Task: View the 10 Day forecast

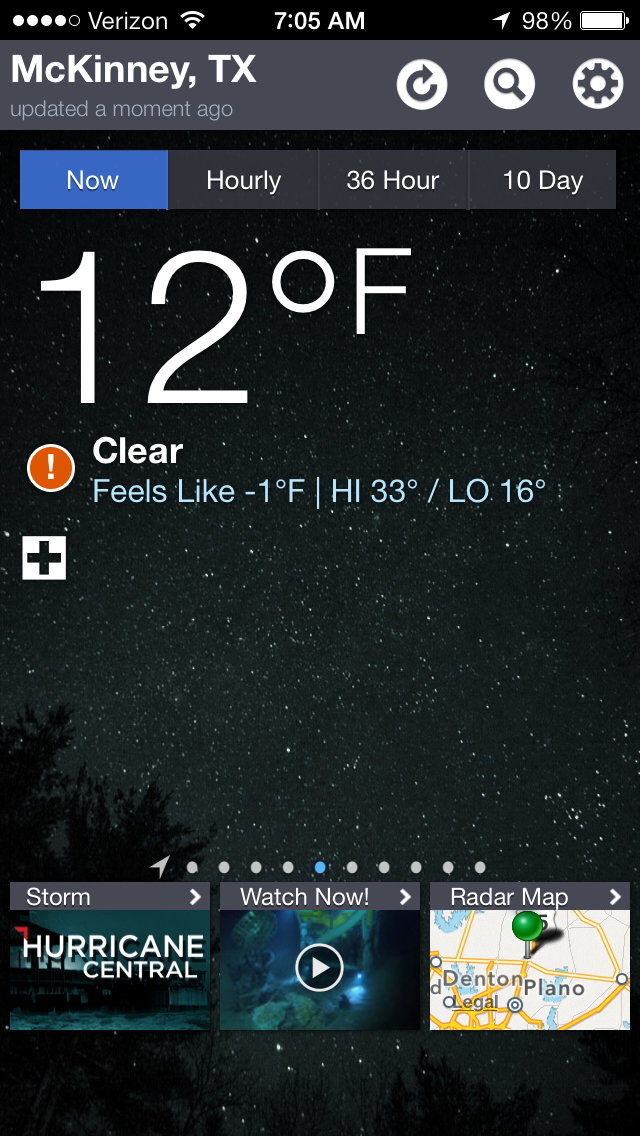Action: point(542,180)
